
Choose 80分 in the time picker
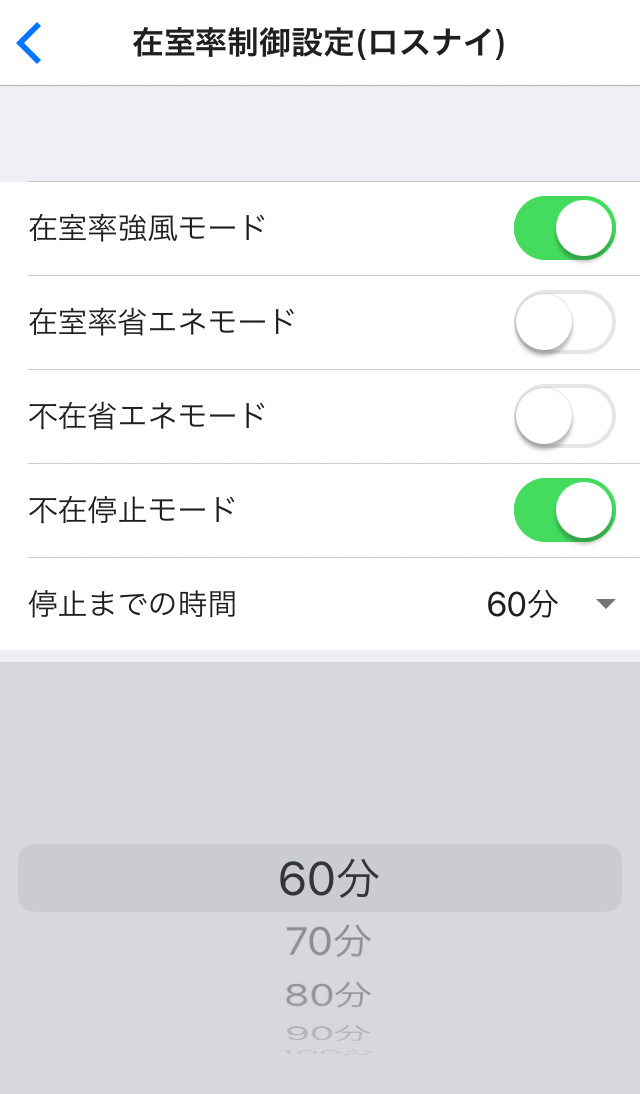pyautogui.click(x=328, y=994)
